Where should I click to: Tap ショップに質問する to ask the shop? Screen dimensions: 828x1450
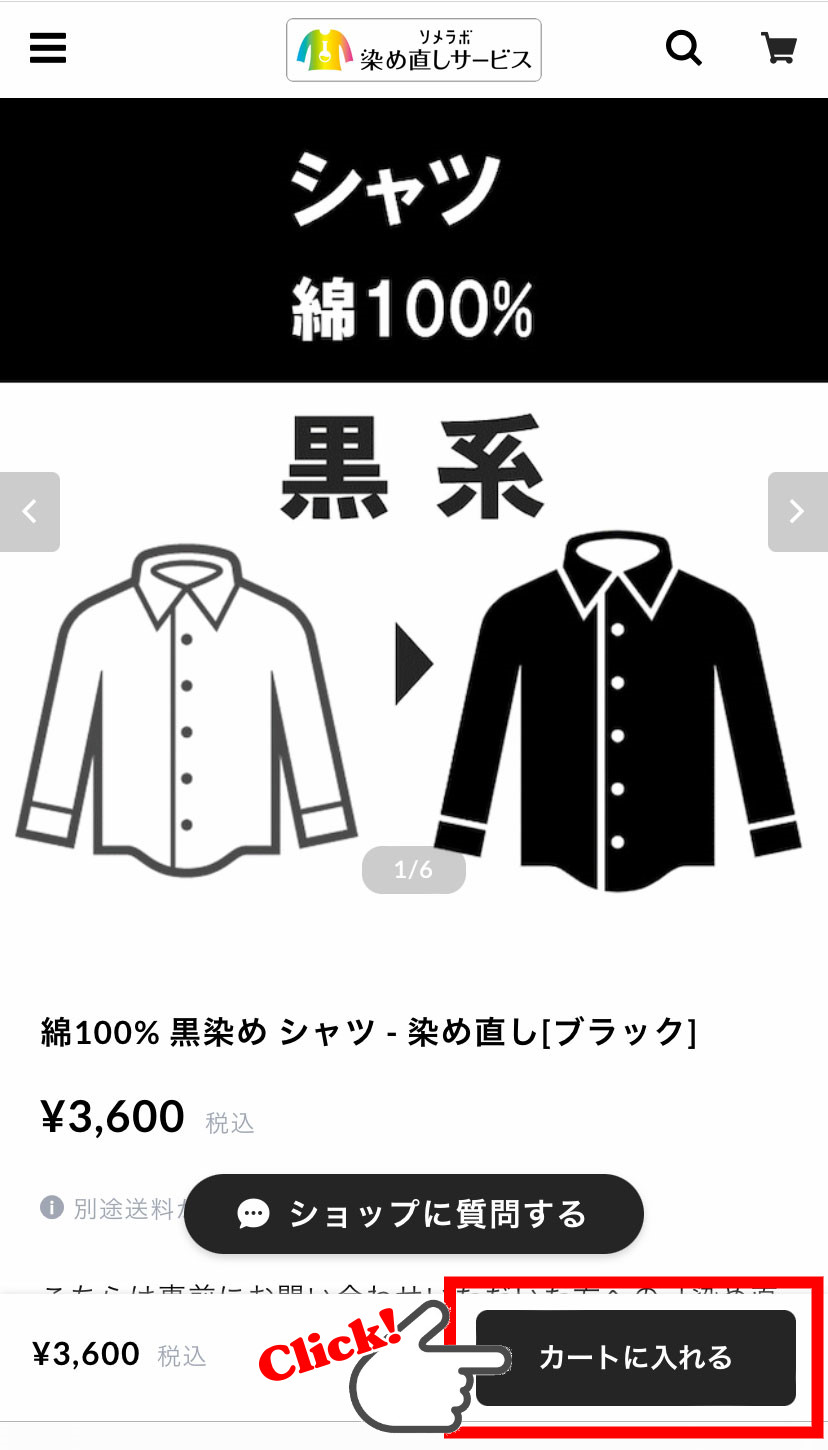point(414,1214)
